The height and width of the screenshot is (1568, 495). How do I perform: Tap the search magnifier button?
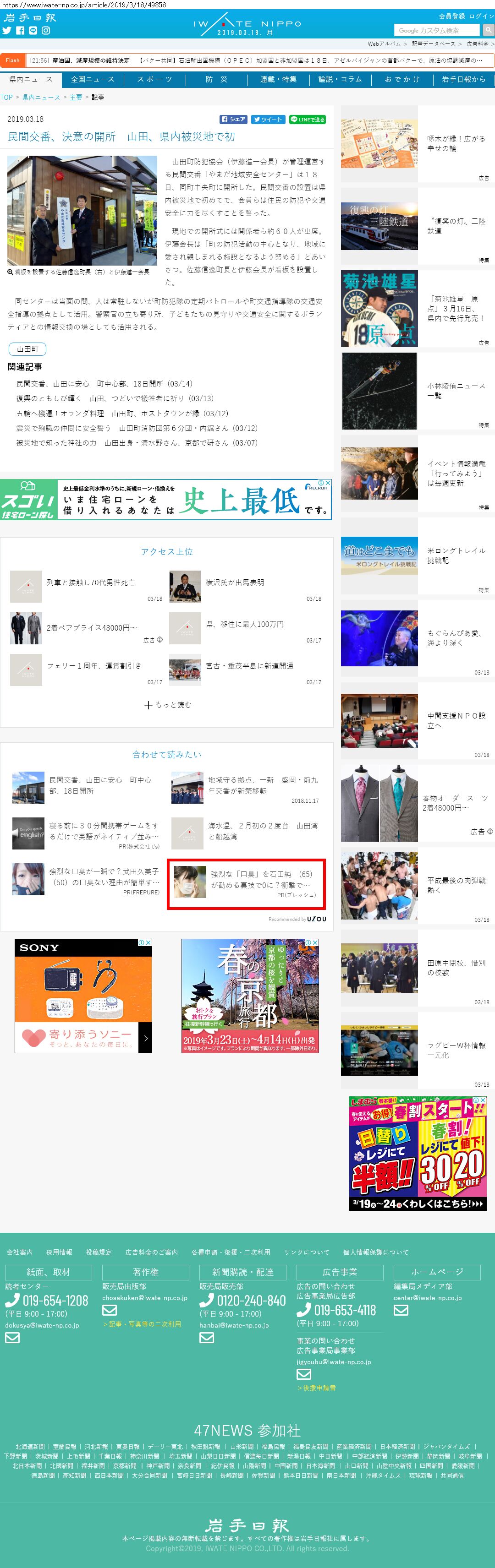click(x=488, y=30)
